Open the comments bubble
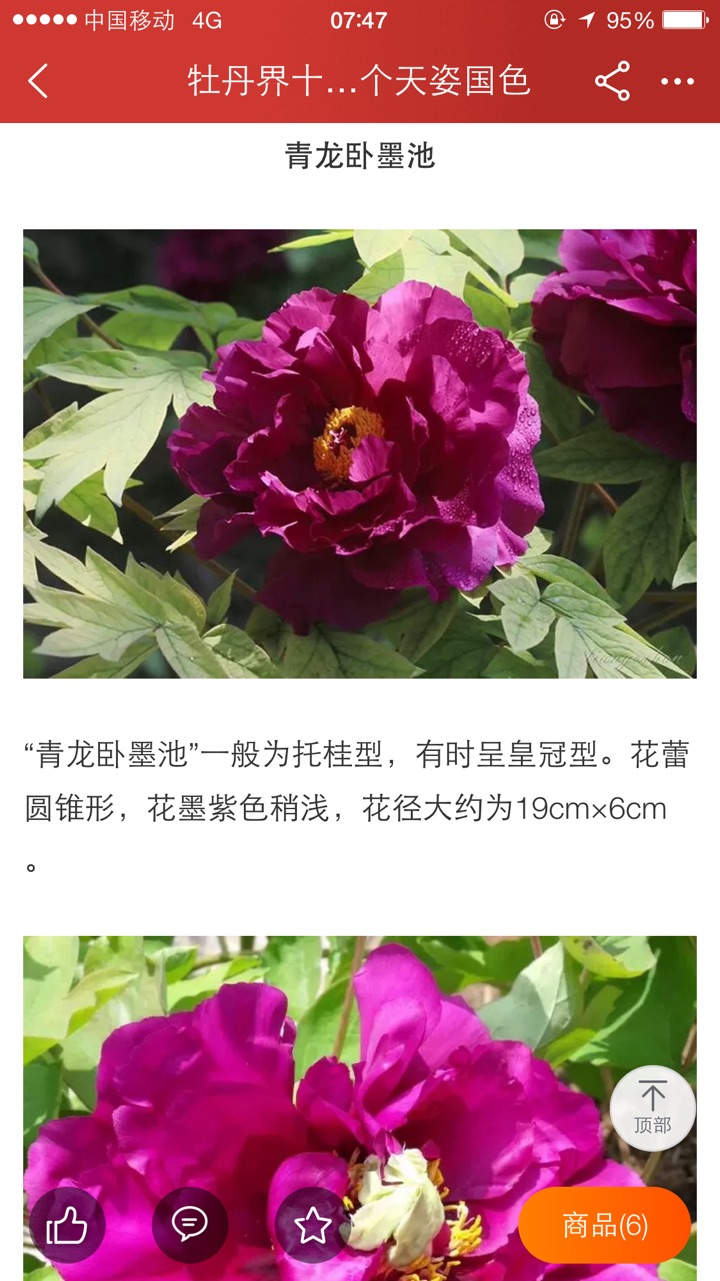The width and height of the screenshot is (720, 1281). coord(190,1225)
